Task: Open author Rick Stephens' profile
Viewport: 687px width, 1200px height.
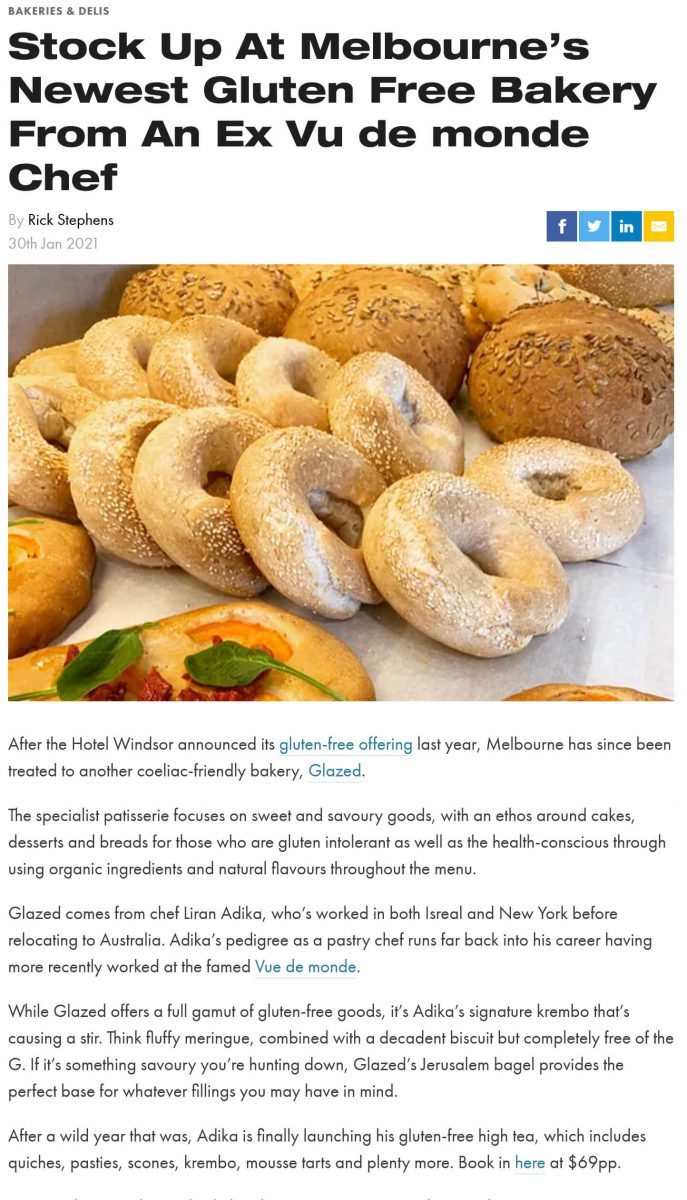Action: click(x=70, y=220)
